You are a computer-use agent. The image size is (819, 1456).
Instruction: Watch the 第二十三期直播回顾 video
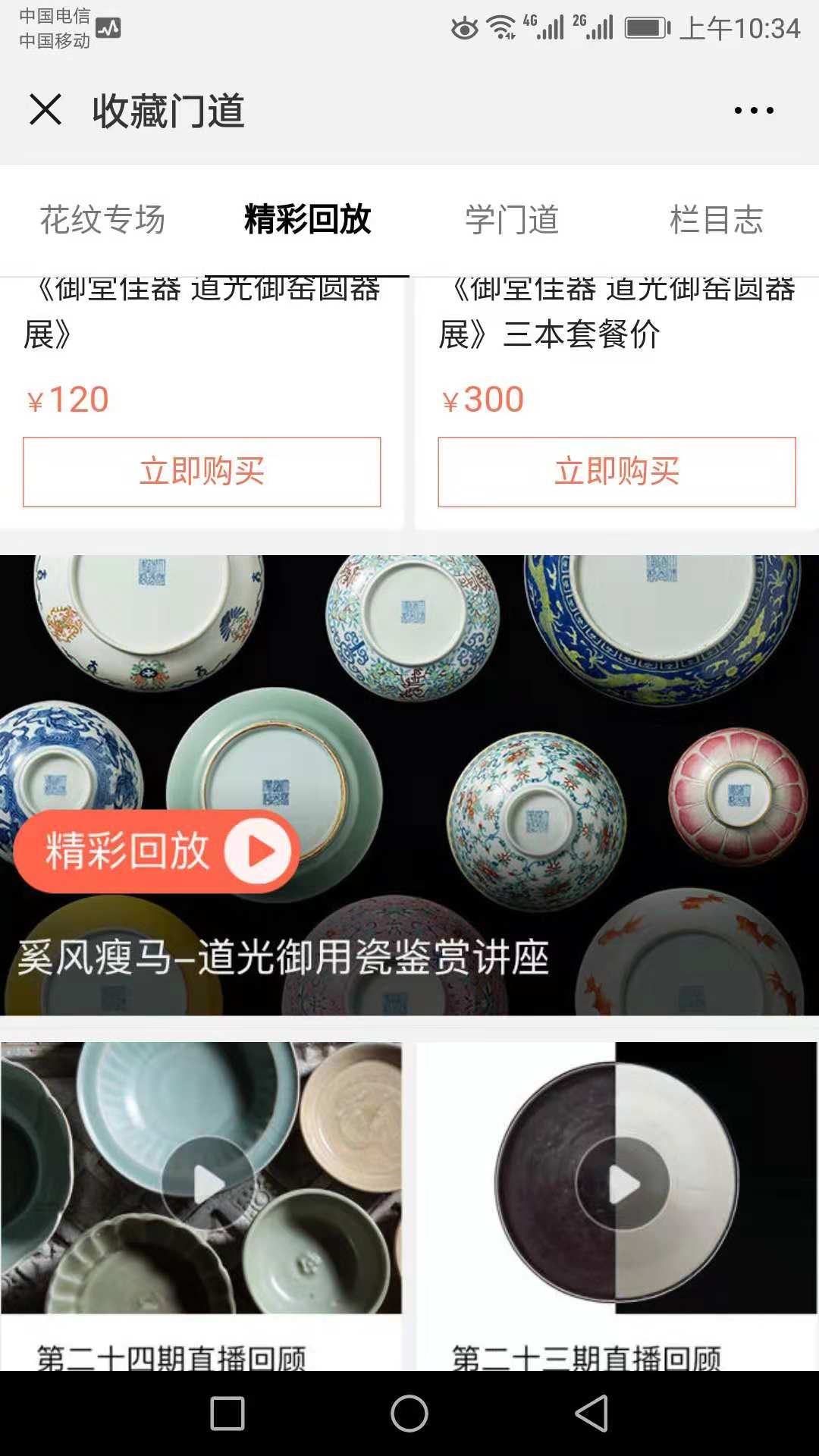[x=623, y=1182]
